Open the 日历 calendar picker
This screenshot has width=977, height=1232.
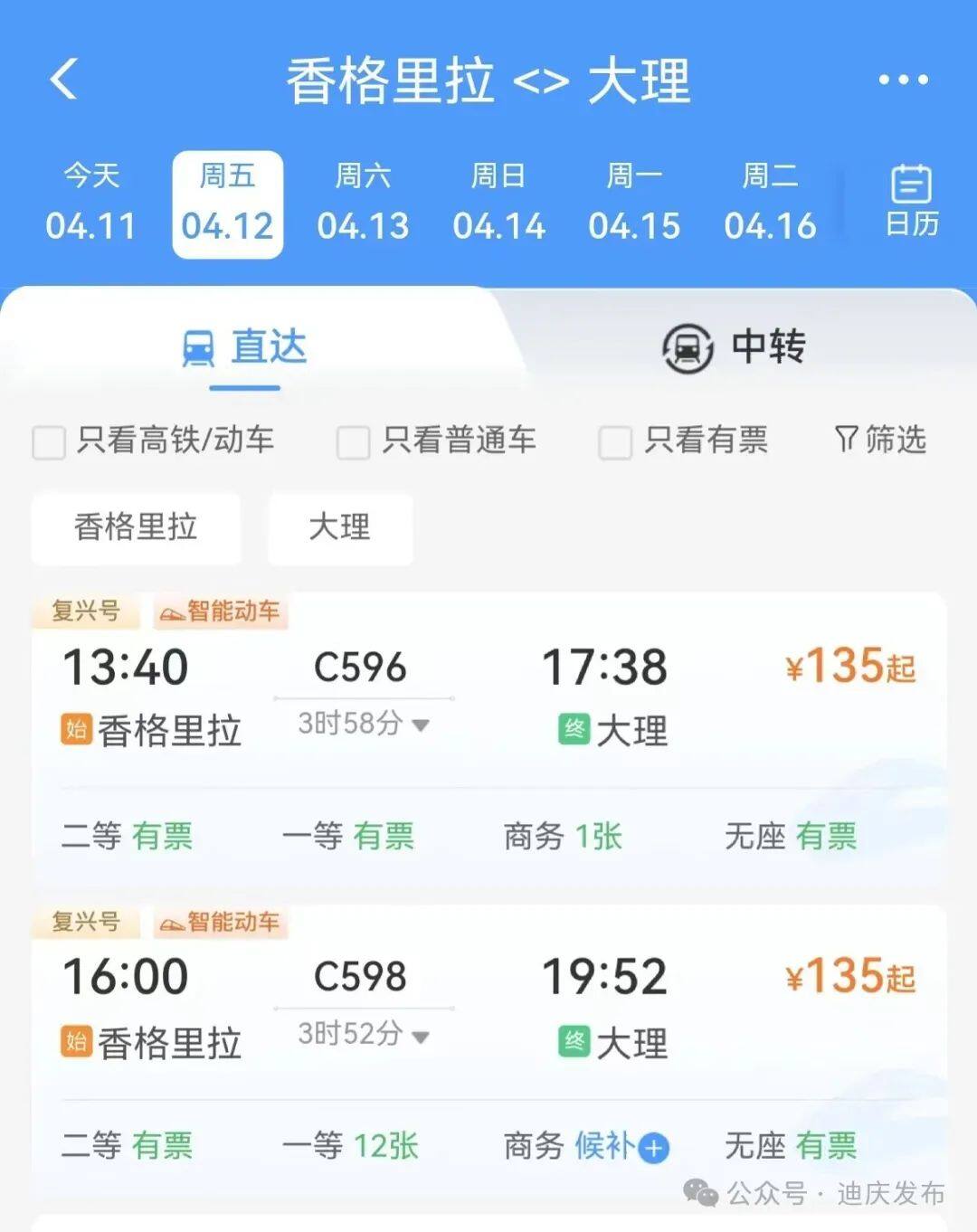(x=911, y=201)
